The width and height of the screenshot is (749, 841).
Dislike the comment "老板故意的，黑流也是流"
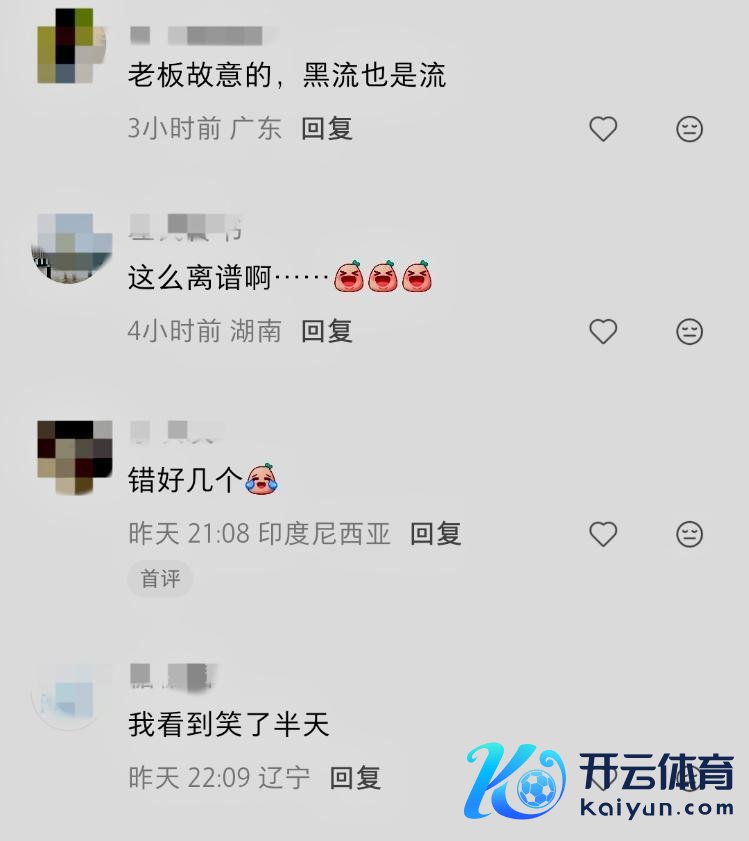(689, 129)
